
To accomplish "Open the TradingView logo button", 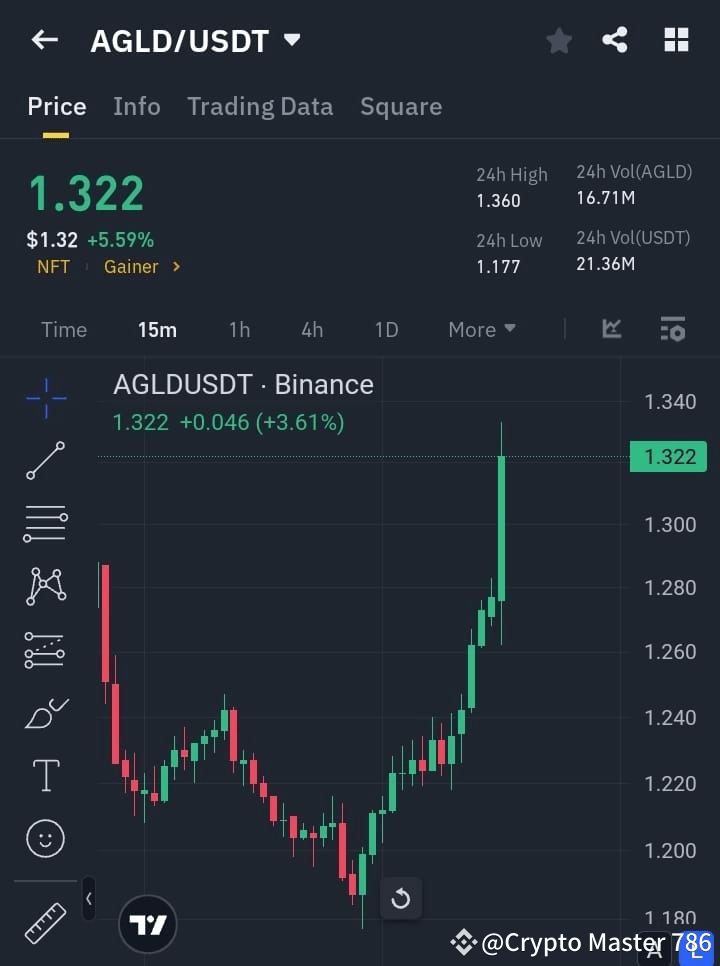I will coord(148,923).
